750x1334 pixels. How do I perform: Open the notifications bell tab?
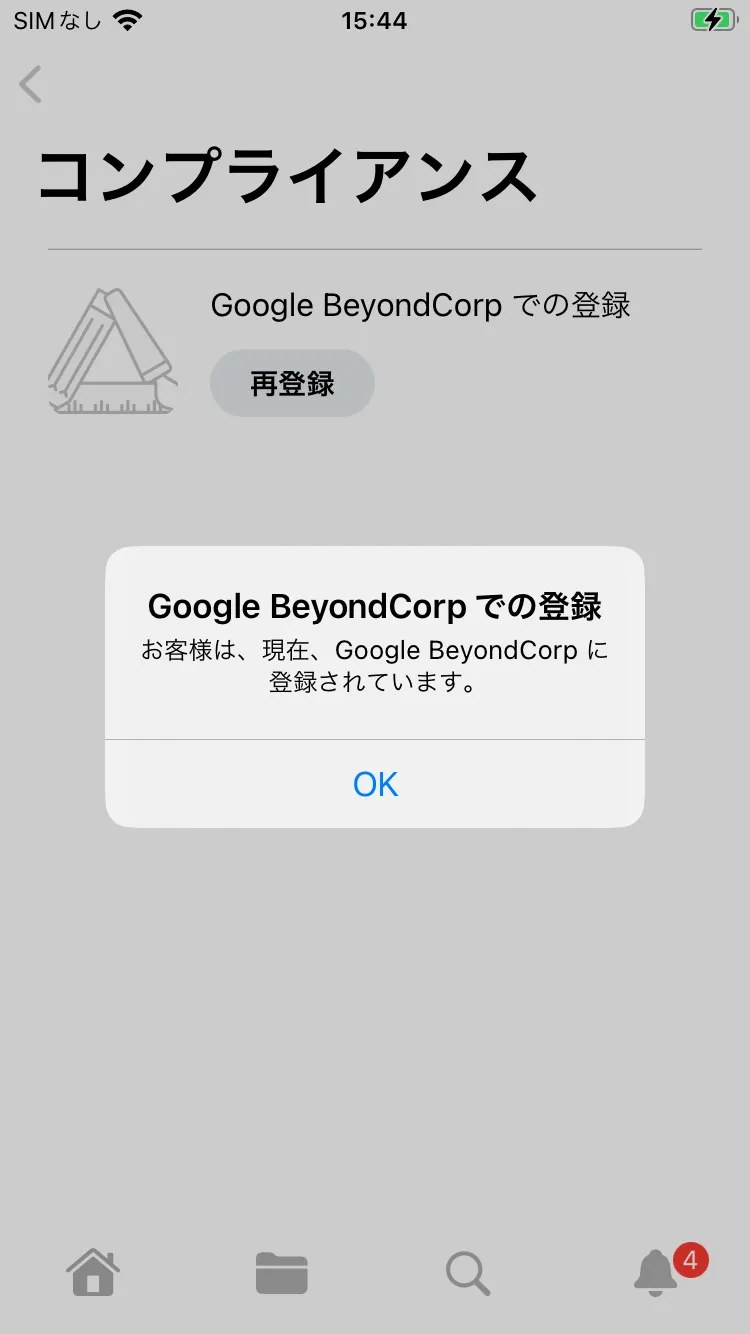656,1272
